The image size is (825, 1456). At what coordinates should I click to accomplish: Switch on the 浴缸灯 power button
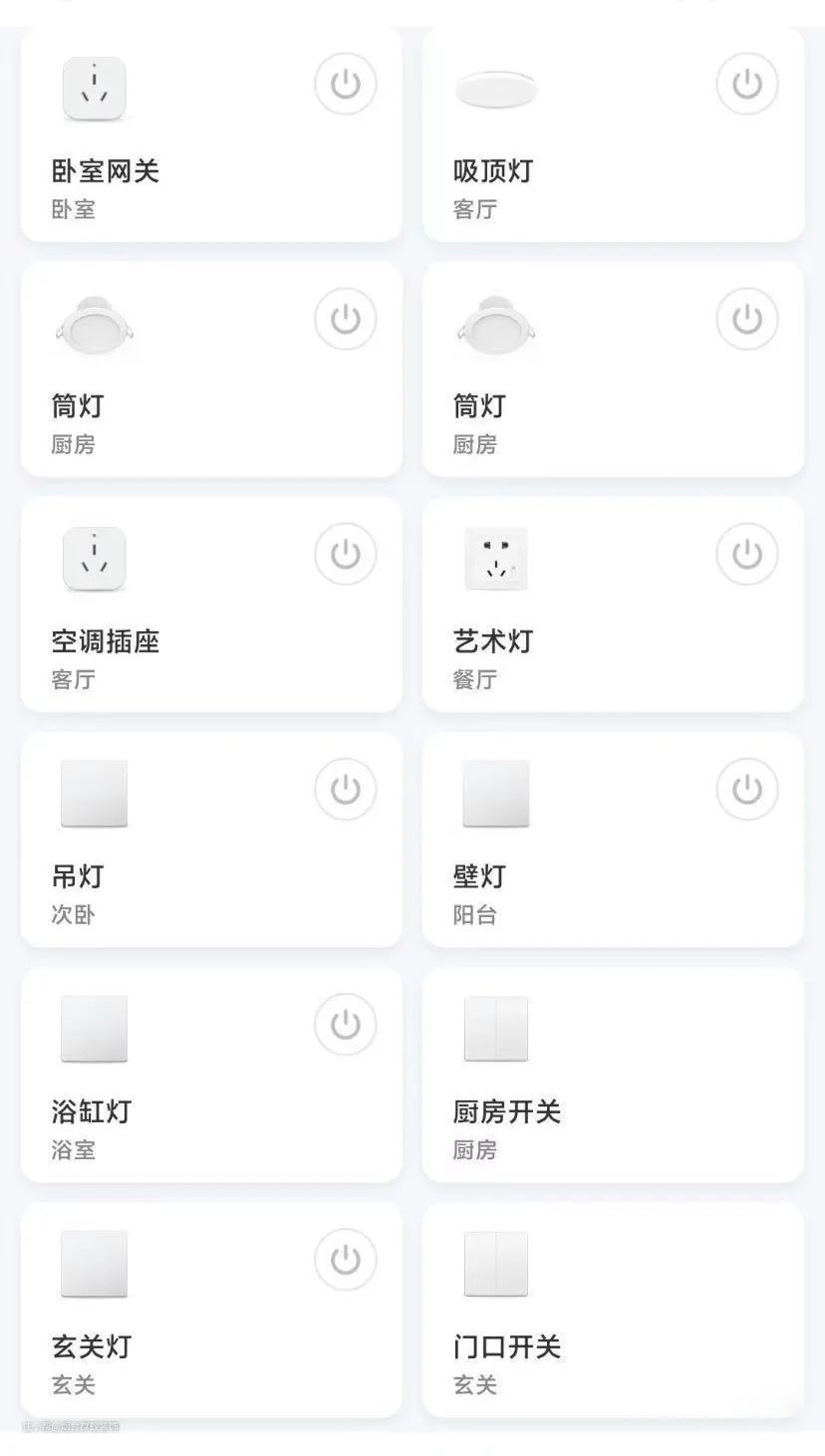(x=346, y=1024)
